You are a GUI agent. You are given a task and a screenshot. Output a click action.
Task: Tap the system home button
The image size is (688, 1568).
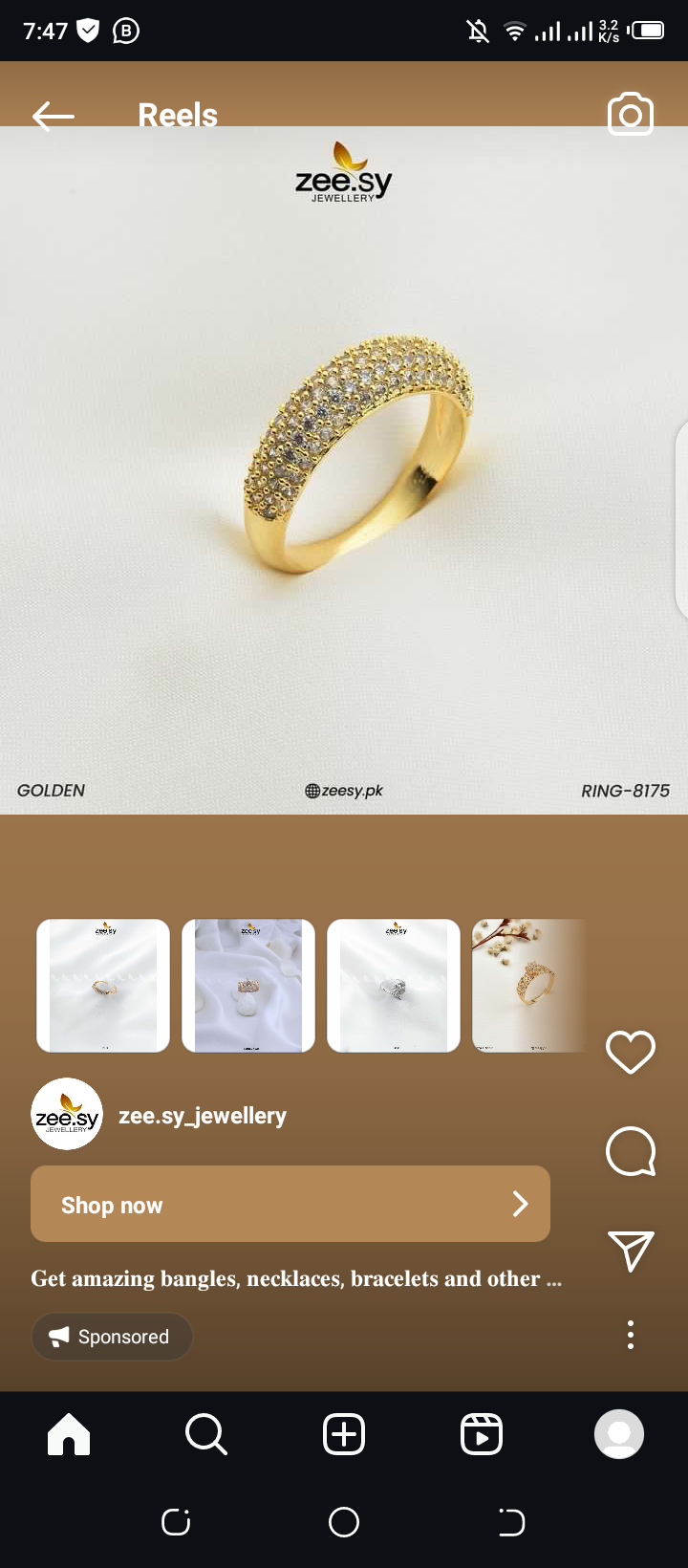pyautogui.click(x=344, y=1522)
